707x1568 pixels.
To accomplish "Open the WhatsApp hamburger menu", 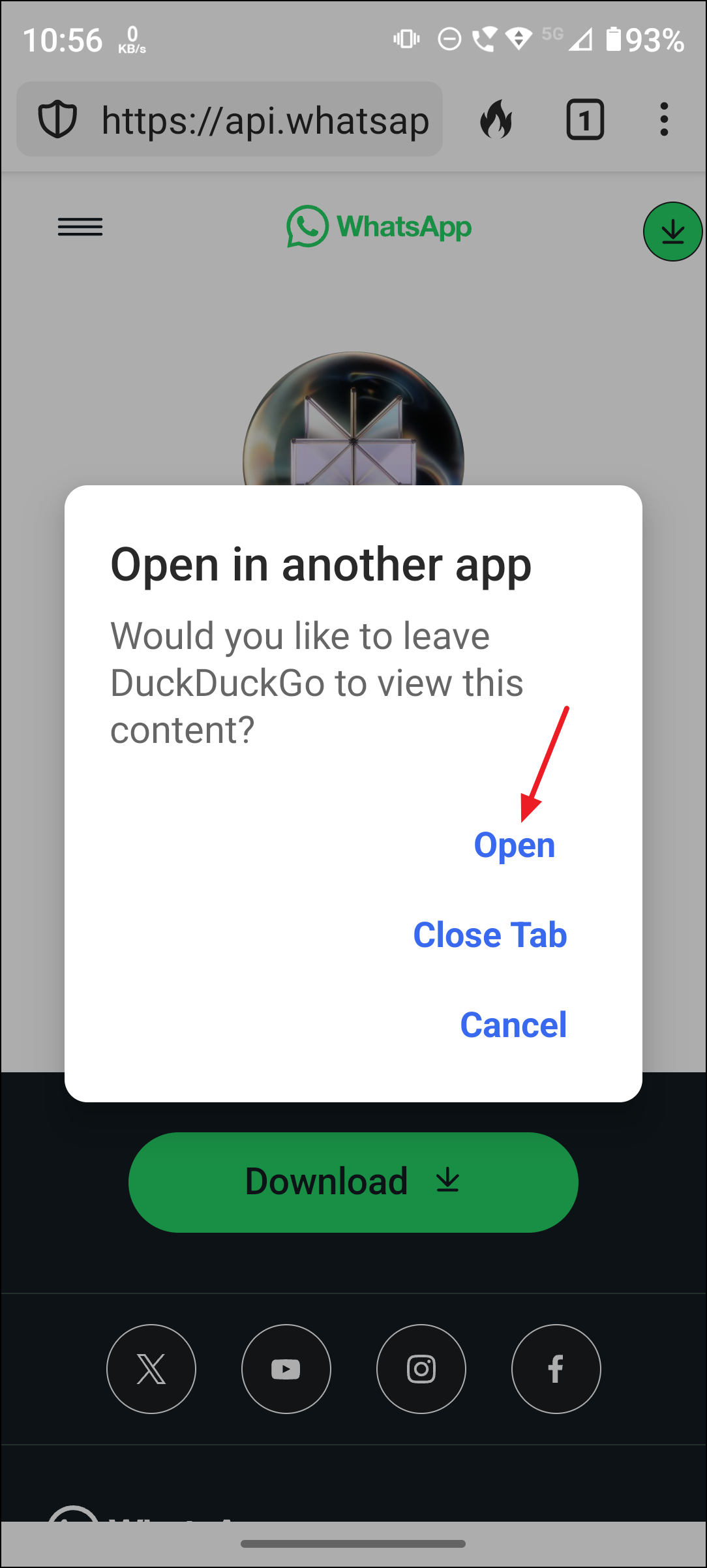I will click(80, 227).
